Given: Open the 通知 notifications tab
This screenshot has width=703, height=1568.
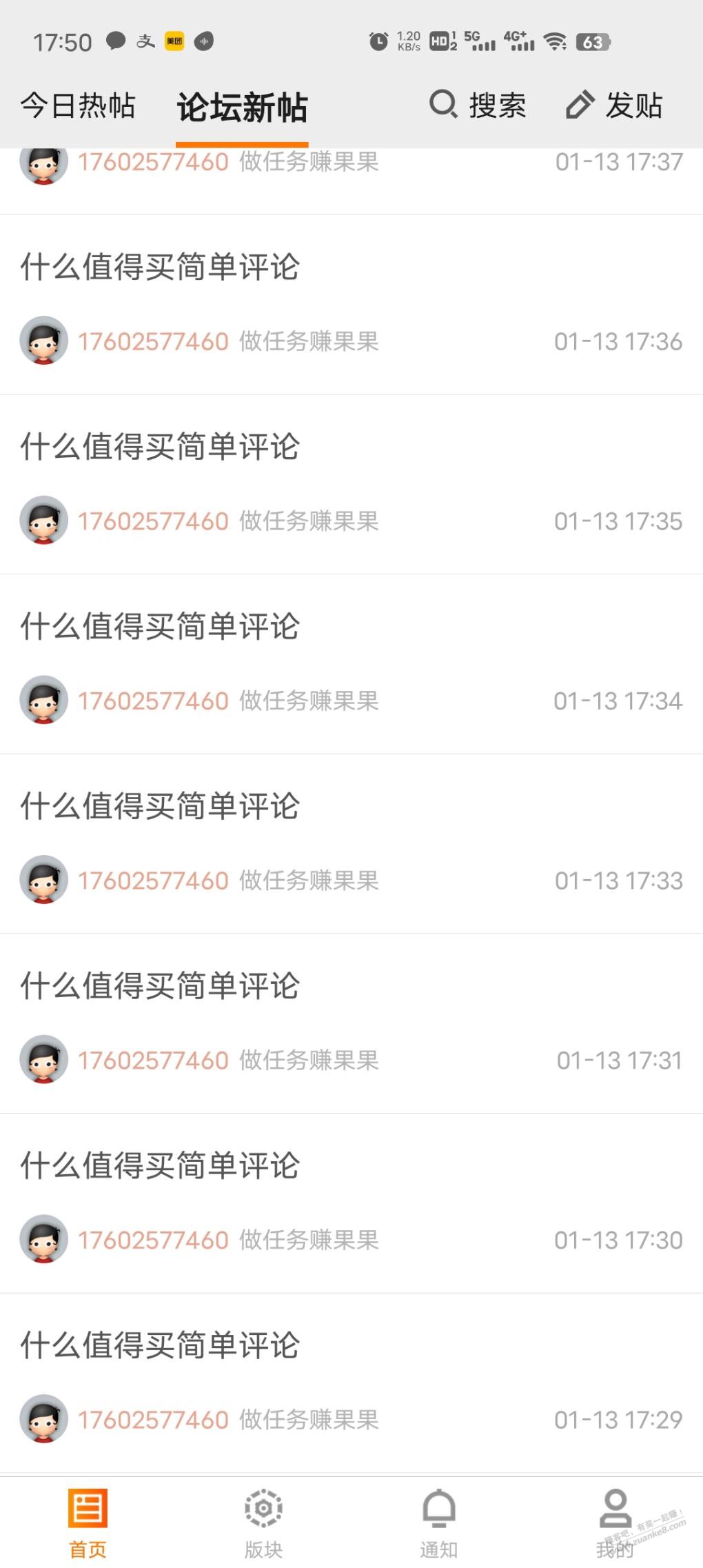Looking at the screenshot, I should click(439, 1522).
